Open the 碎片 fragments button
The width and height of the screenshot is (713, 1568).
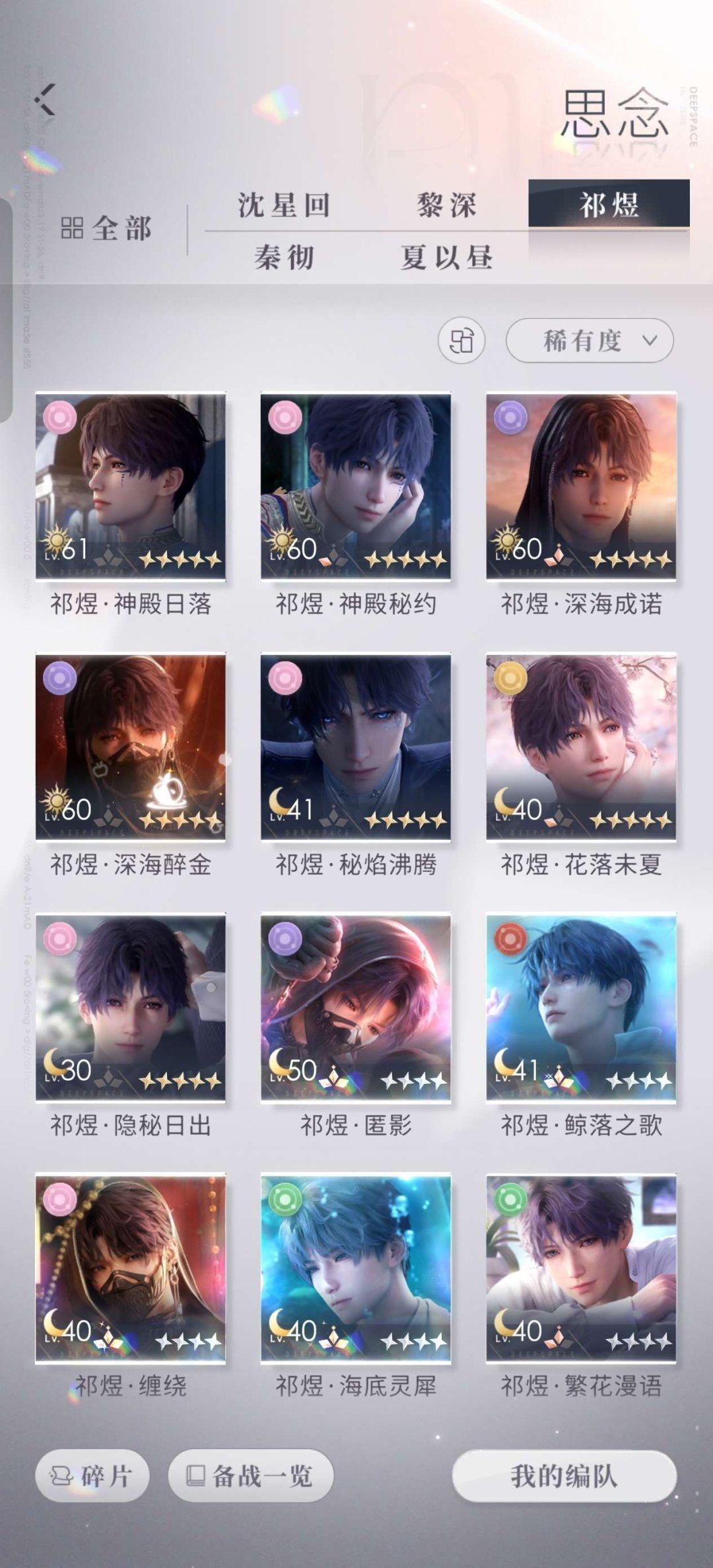pyautogui.click(x=92, y=1476)
